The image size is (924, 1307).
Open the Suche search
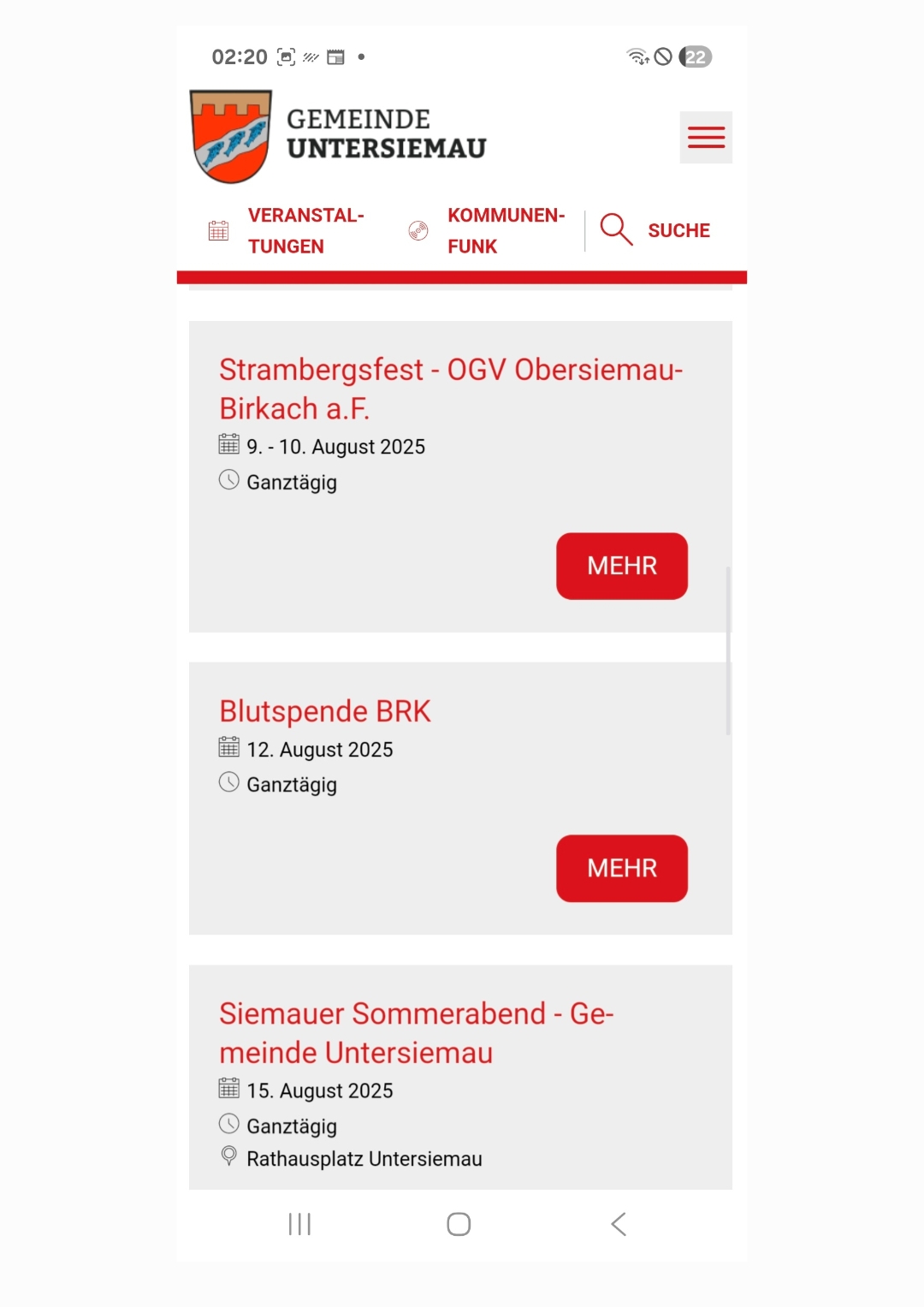pyautogui.click(x=656, y=230)
